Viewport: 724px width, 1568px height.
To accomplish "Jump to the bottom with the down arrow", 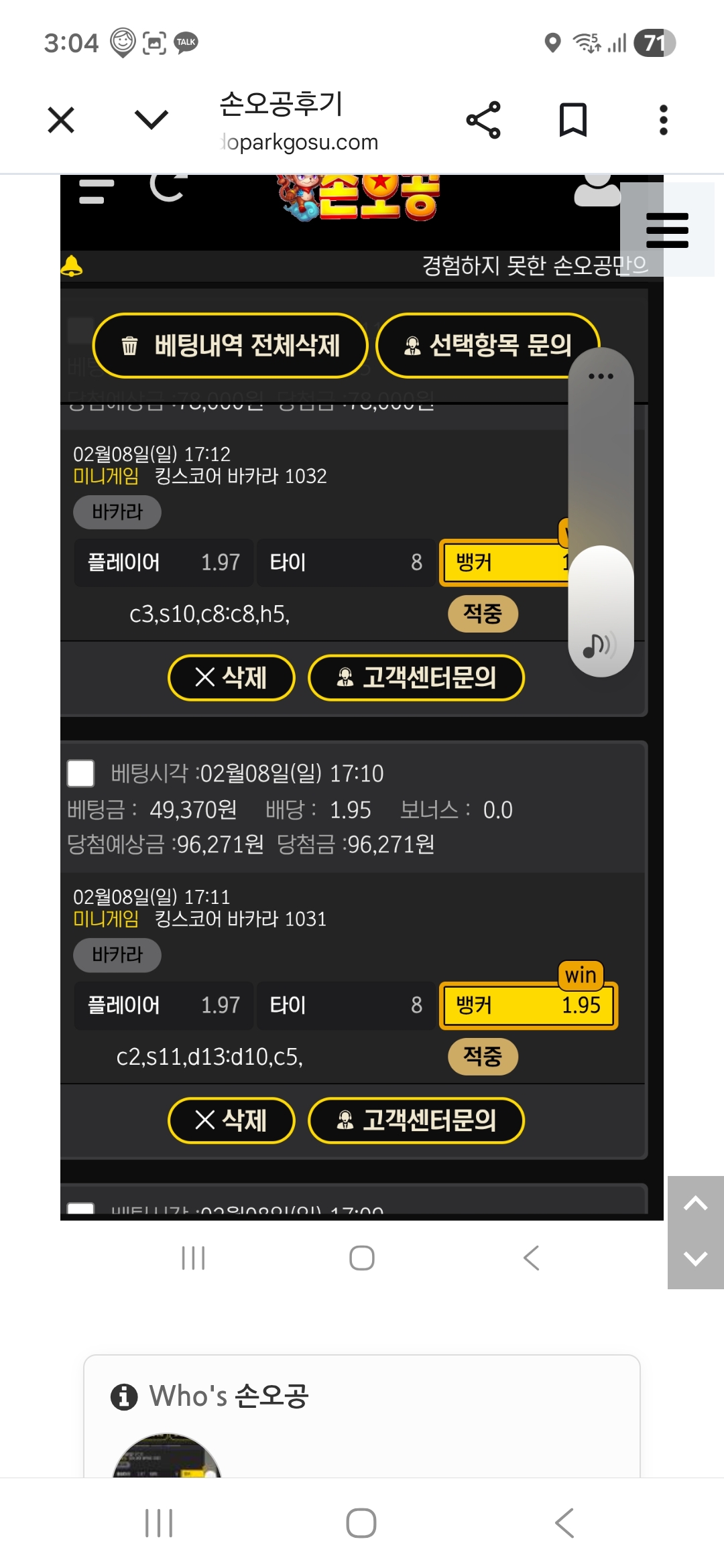I will pos(695,1259).
